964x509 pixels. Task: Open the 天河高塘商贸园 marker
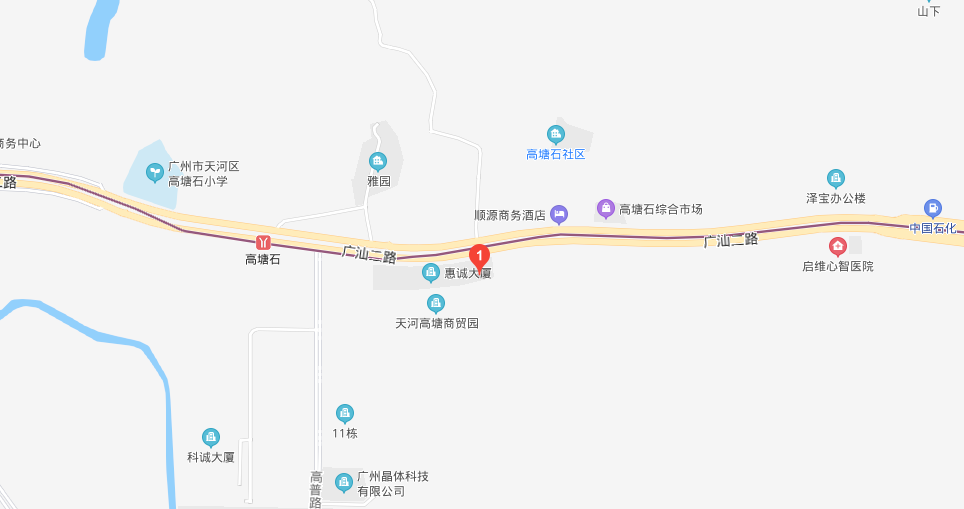pos(436,303)
